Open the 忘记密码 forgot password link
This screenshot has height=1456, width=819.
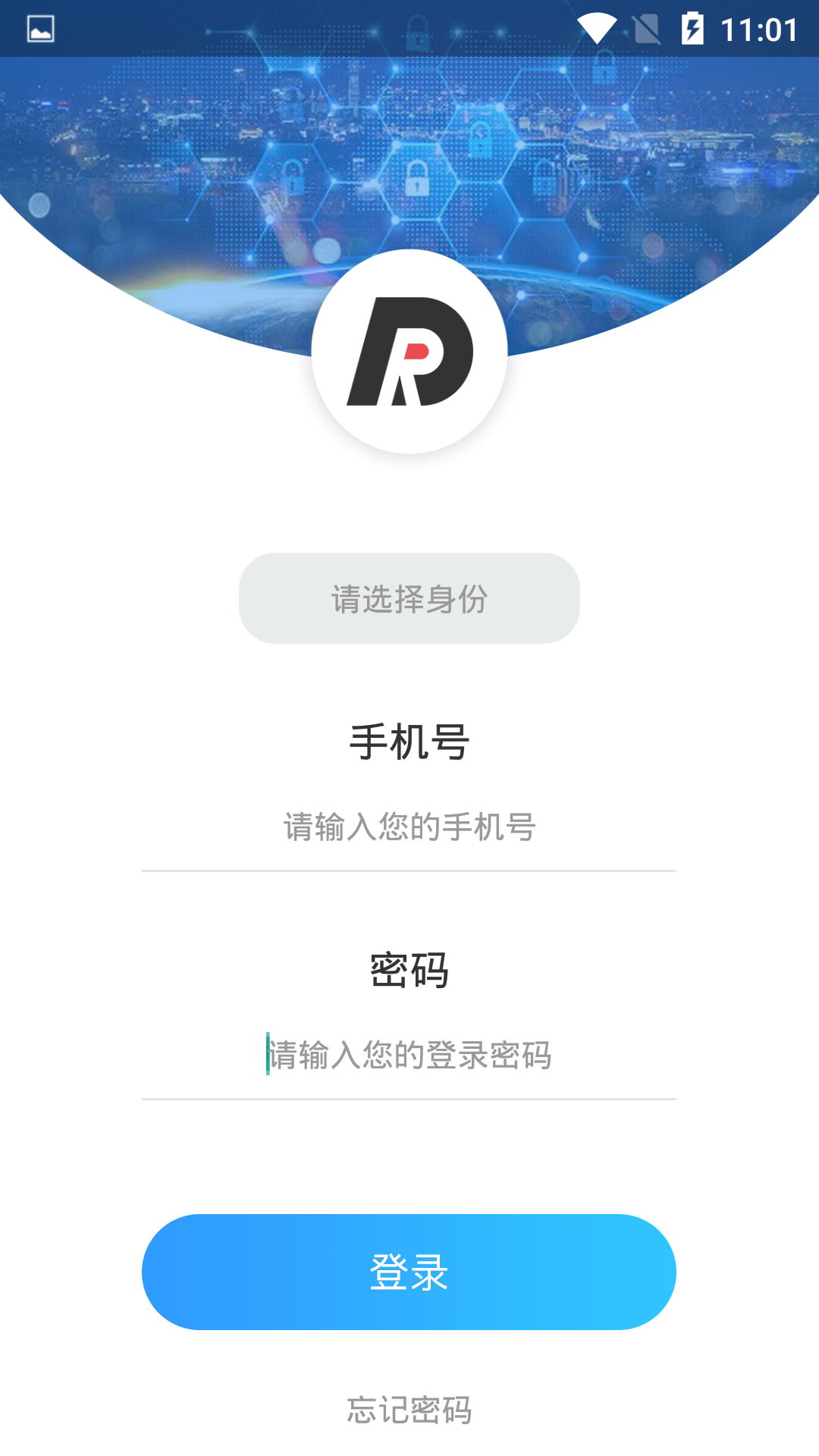click(x=409, y=1410)
